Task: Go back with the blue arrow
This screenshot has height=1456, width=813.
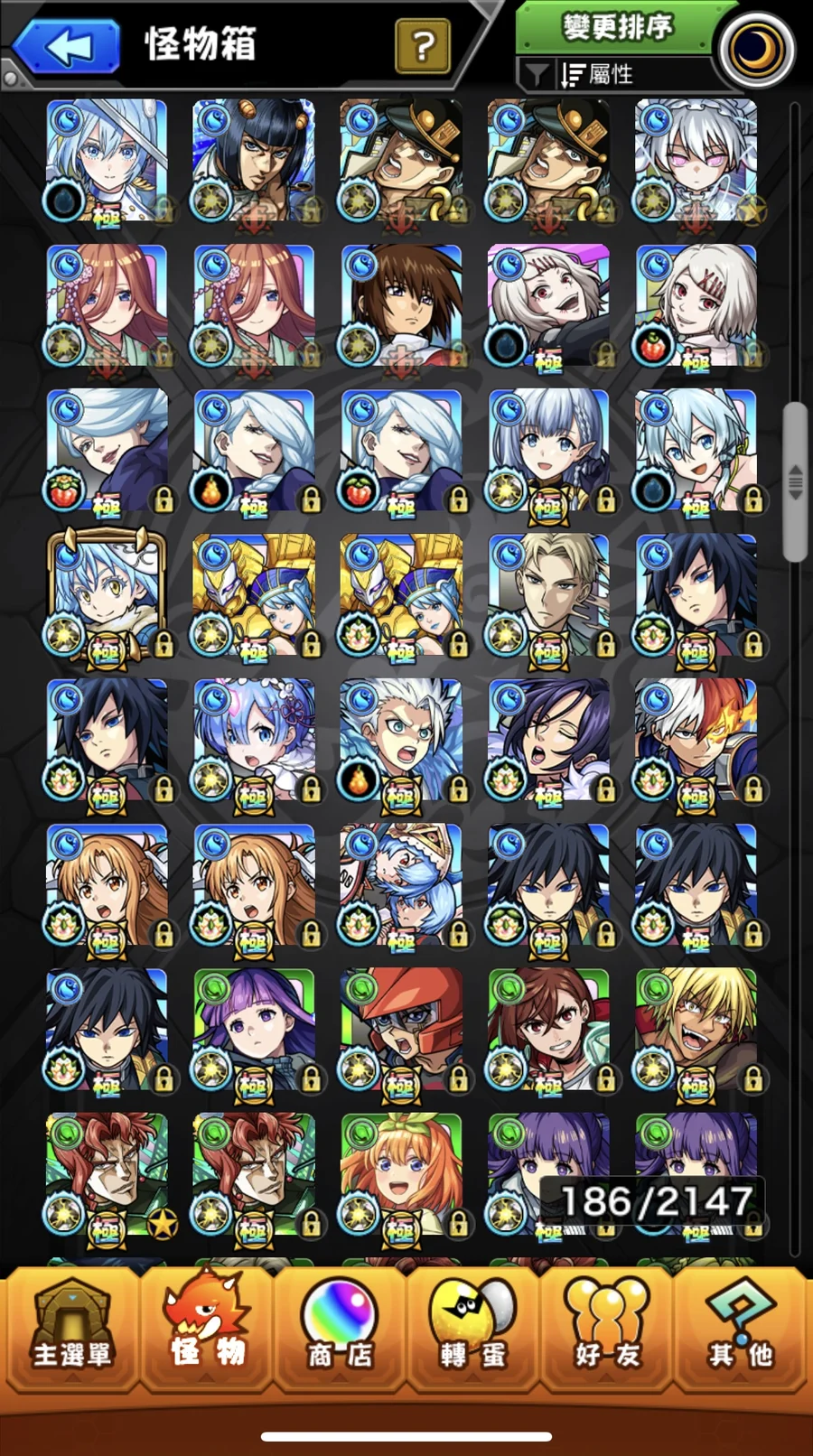Action: pos(66,46)
